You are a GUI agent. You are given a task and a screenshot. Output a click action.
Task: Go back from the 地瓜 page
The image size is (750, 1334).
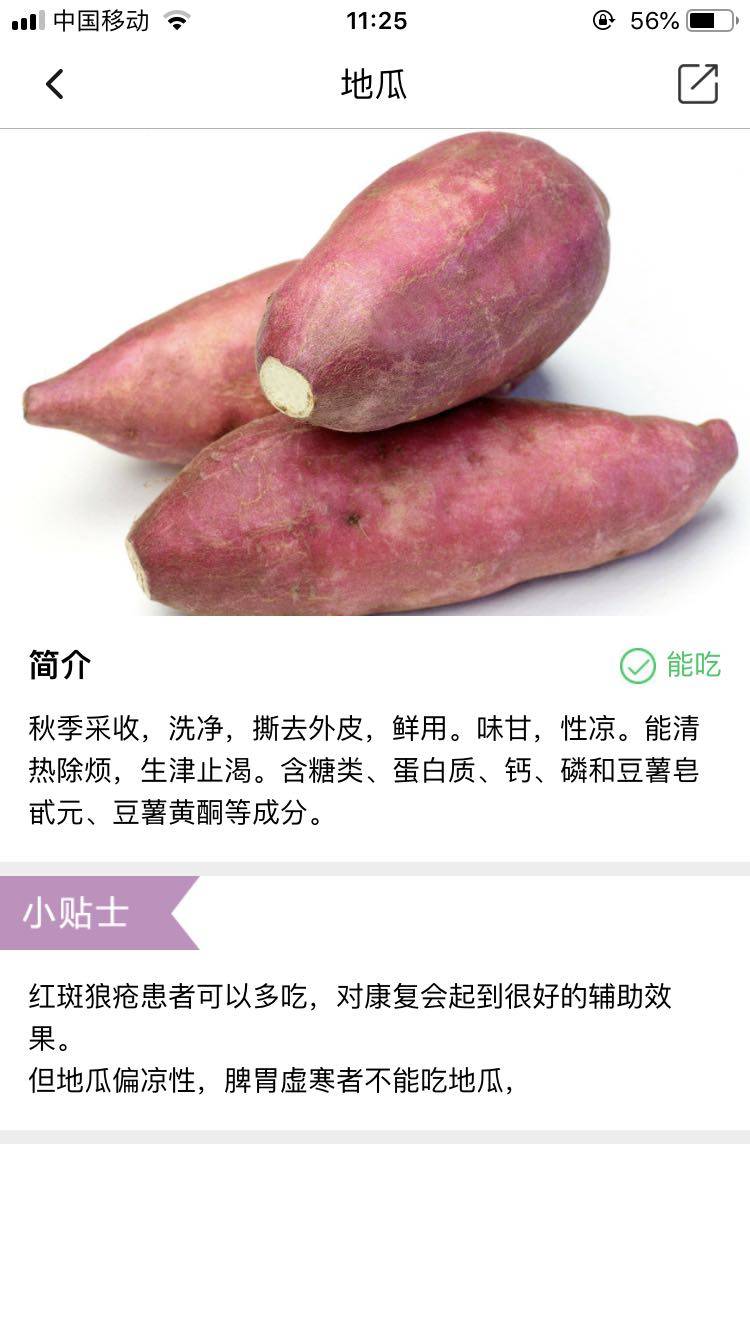tap(55, 85)
